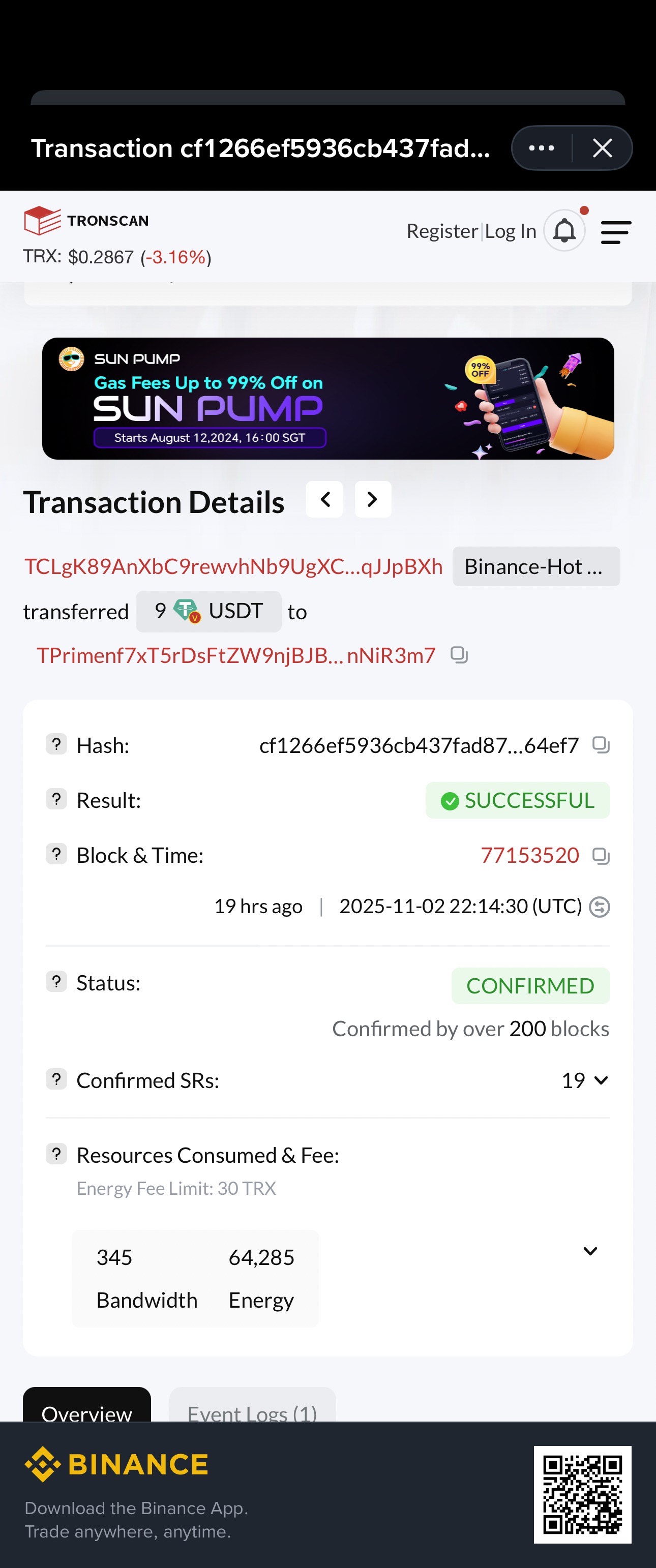This screenshot has height=1568, width=656.
Task: Expand Resources Consumed & Fee details
Action: pos(590,1251)
